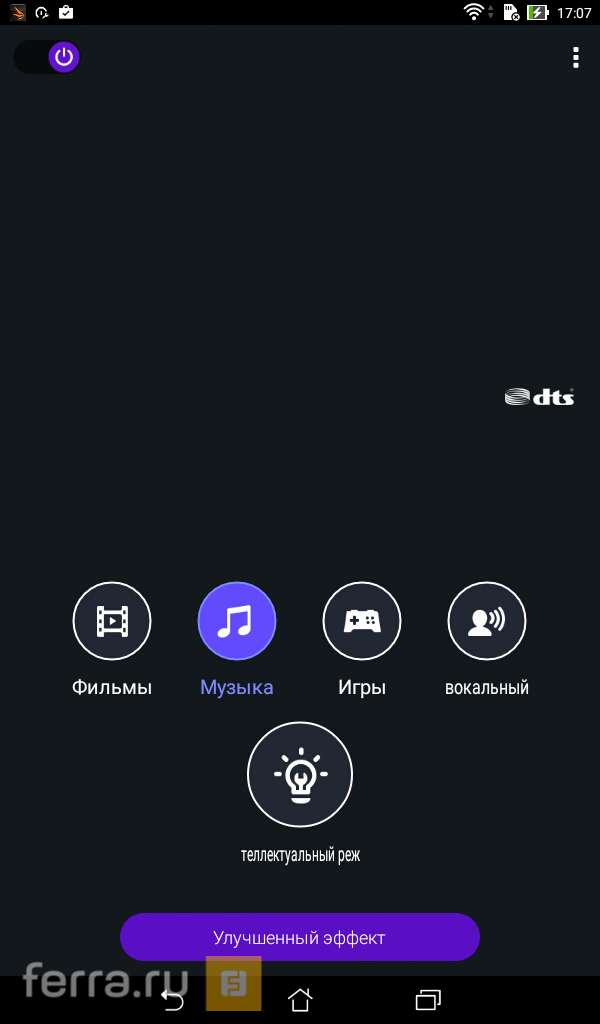Open the three-dot overflow menu
The image size is (600, 1024).
coord(575,58)
